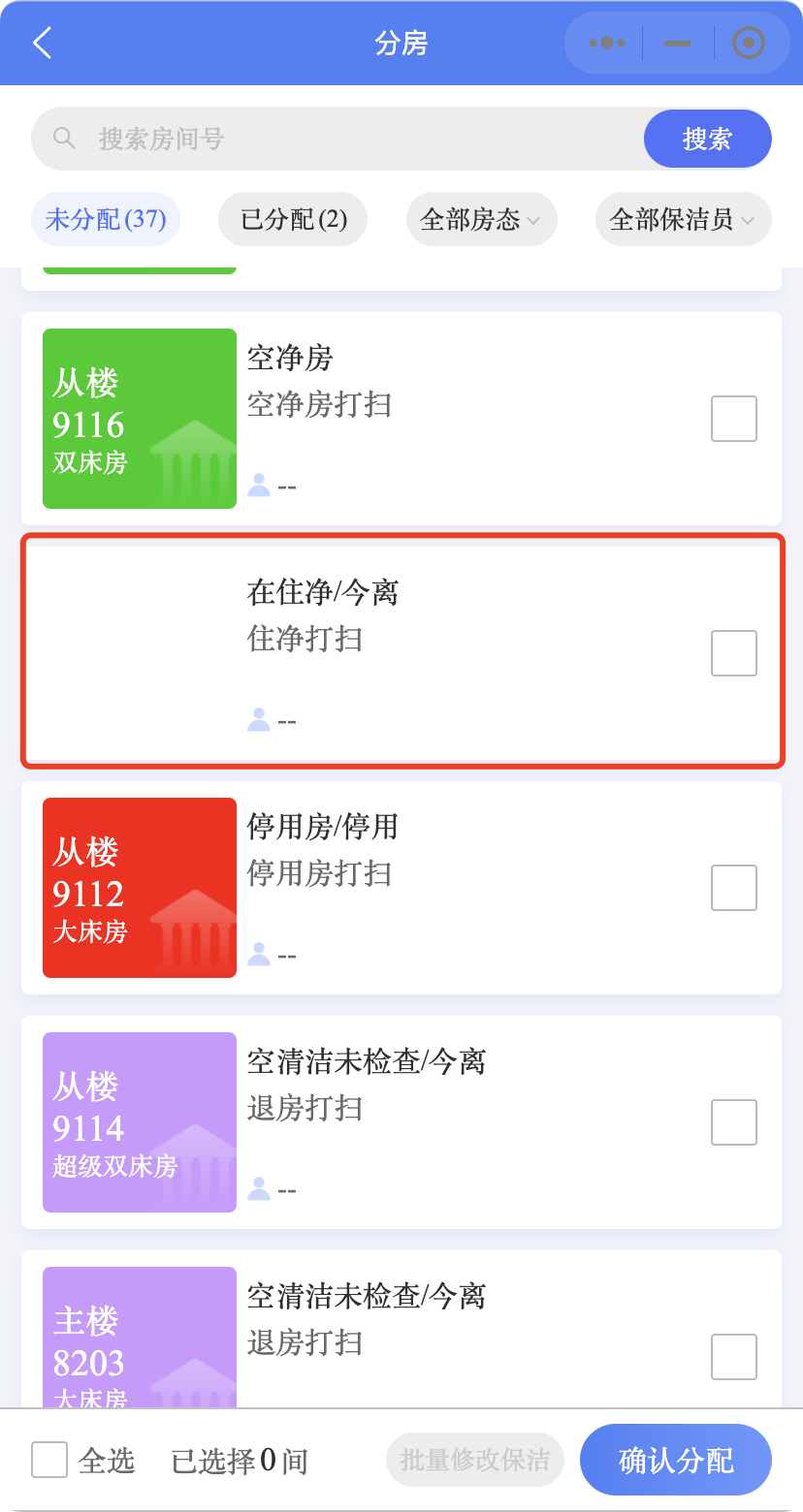
Task: Tick the checkbox for room 9114
Action: [x=734, y=1122]
